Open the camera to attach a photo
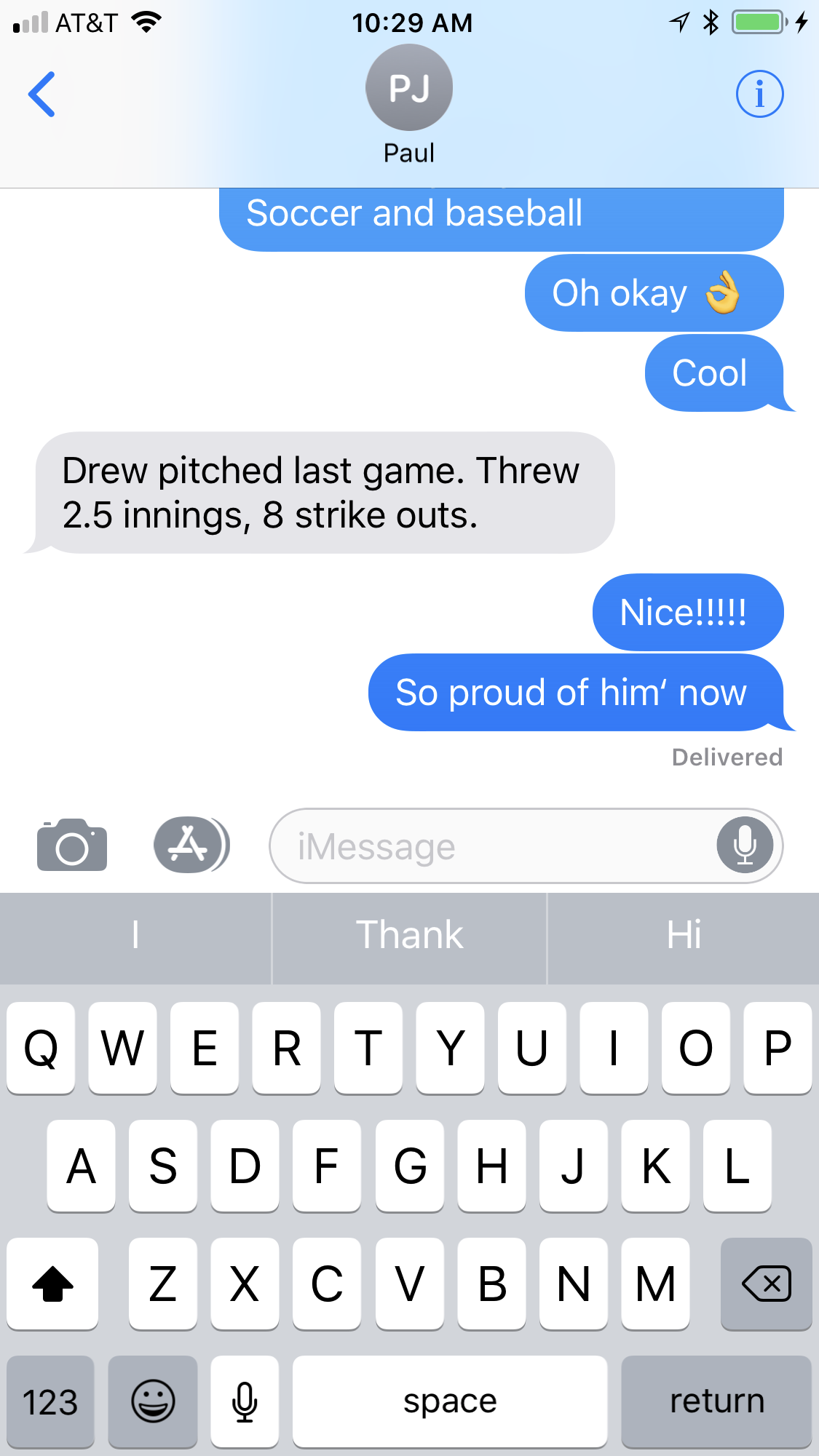 point(72,846)
